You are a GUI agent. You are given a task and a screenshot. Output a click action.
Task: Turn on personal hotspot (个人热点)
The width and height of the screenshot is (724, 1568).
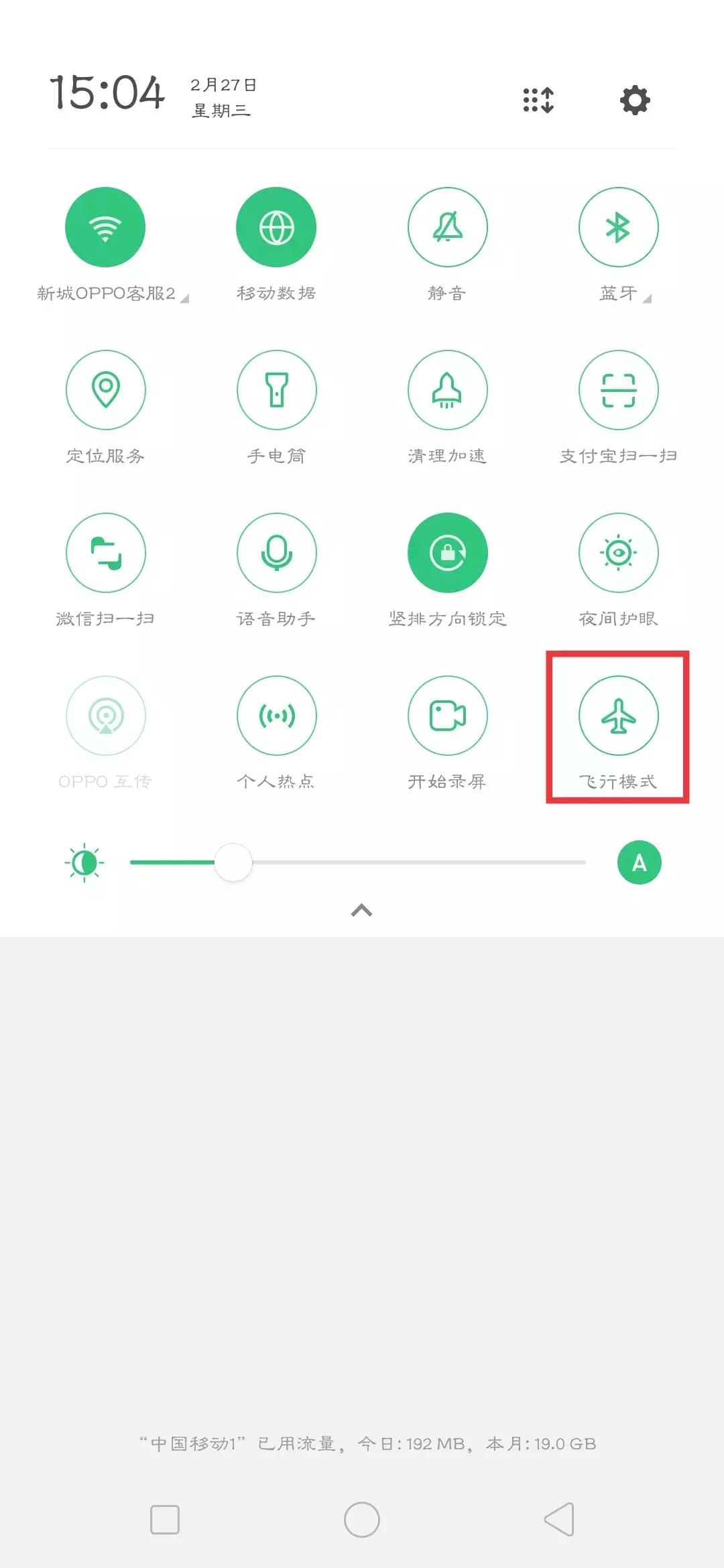pyautogui.click(x=276, y=716)
